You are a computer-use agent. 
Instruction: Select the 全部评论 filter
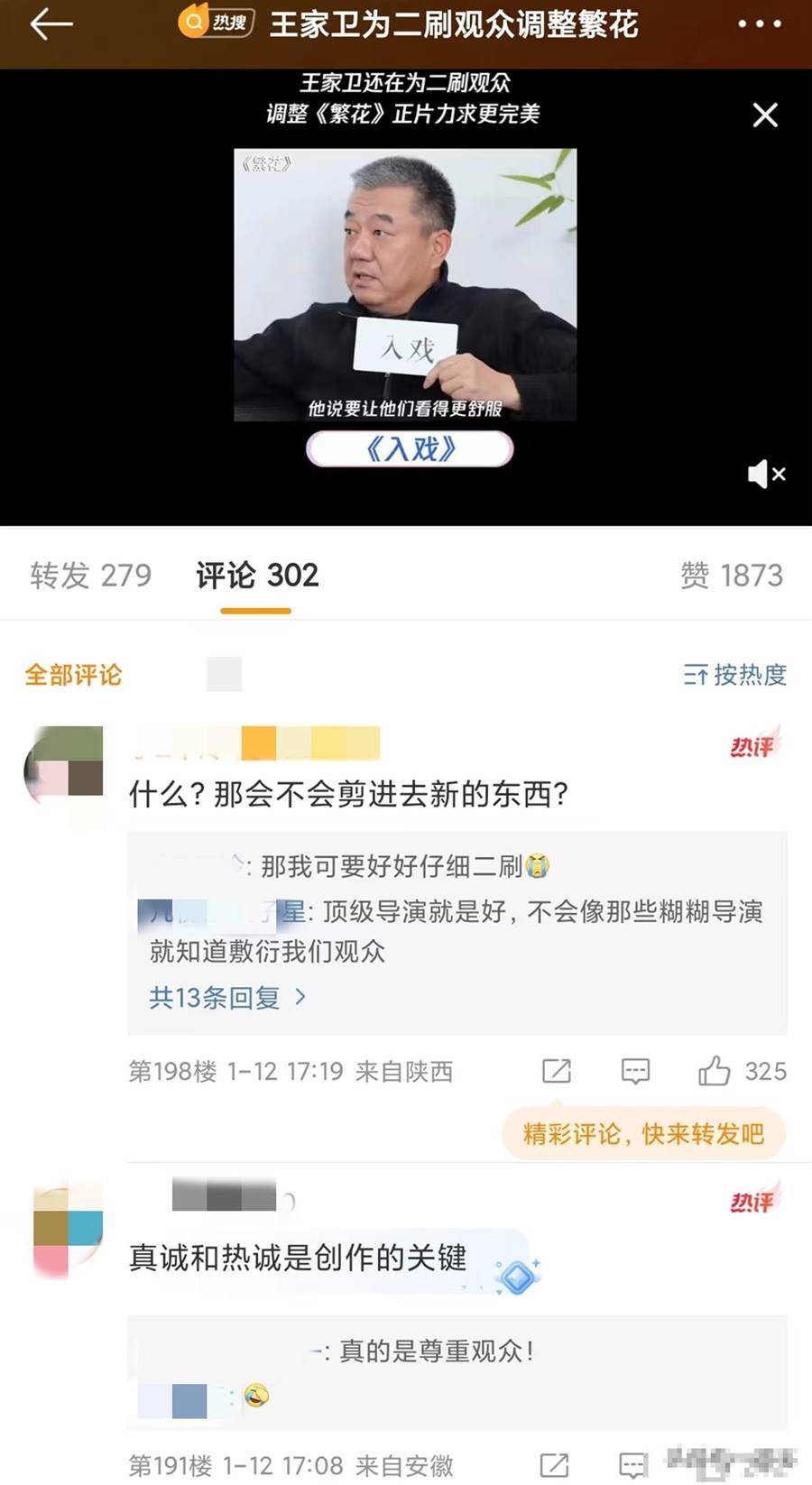[x=73, y=675]
